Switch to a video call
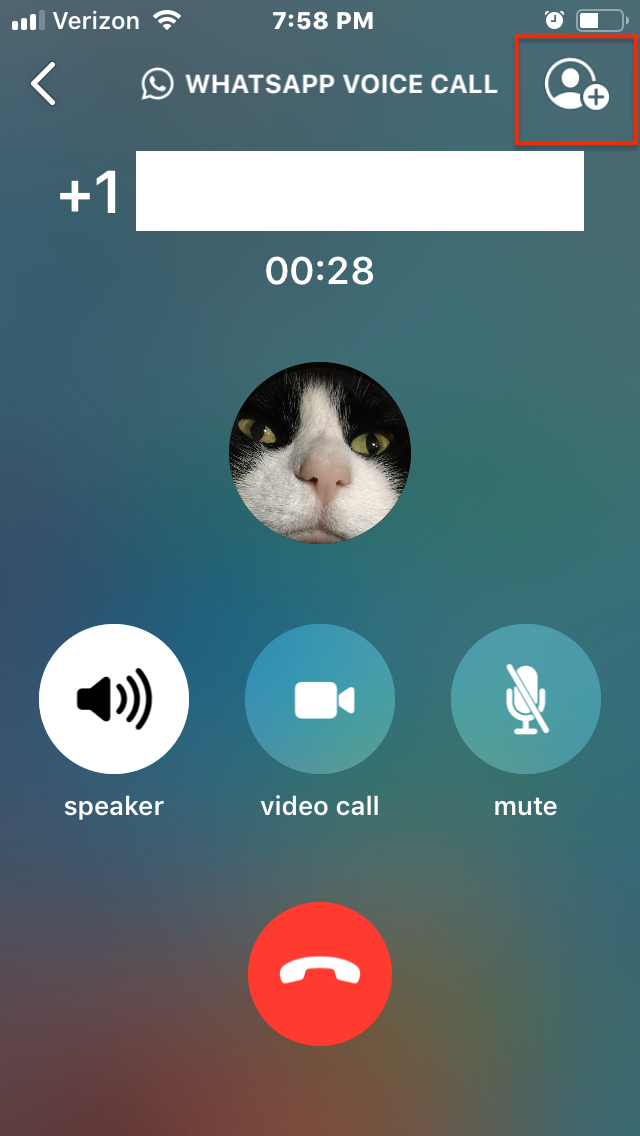Viewport: 640px width, 1136px height. pyautogui.click(x=320, y=698)
